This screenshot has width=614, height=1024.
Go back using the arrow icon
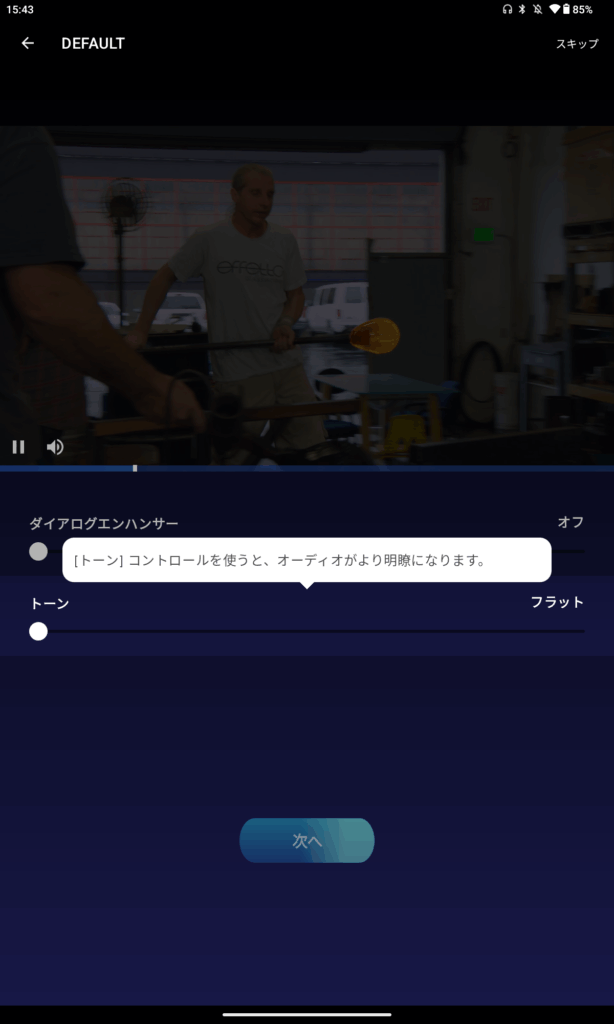pos(27,43)
